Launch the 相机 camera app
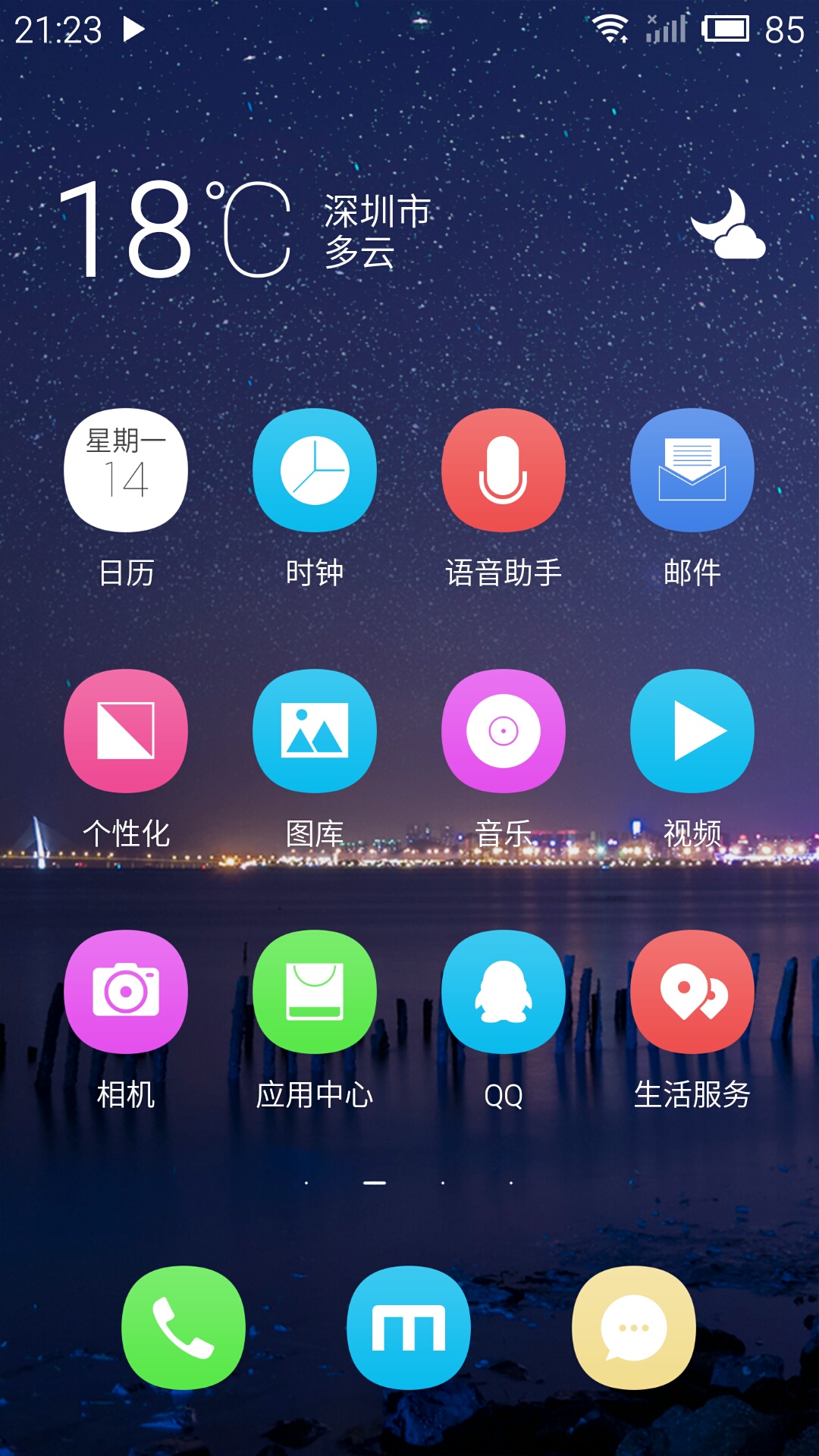The height and width of the screenshot is (1456, 819). (x=126, y=992)
